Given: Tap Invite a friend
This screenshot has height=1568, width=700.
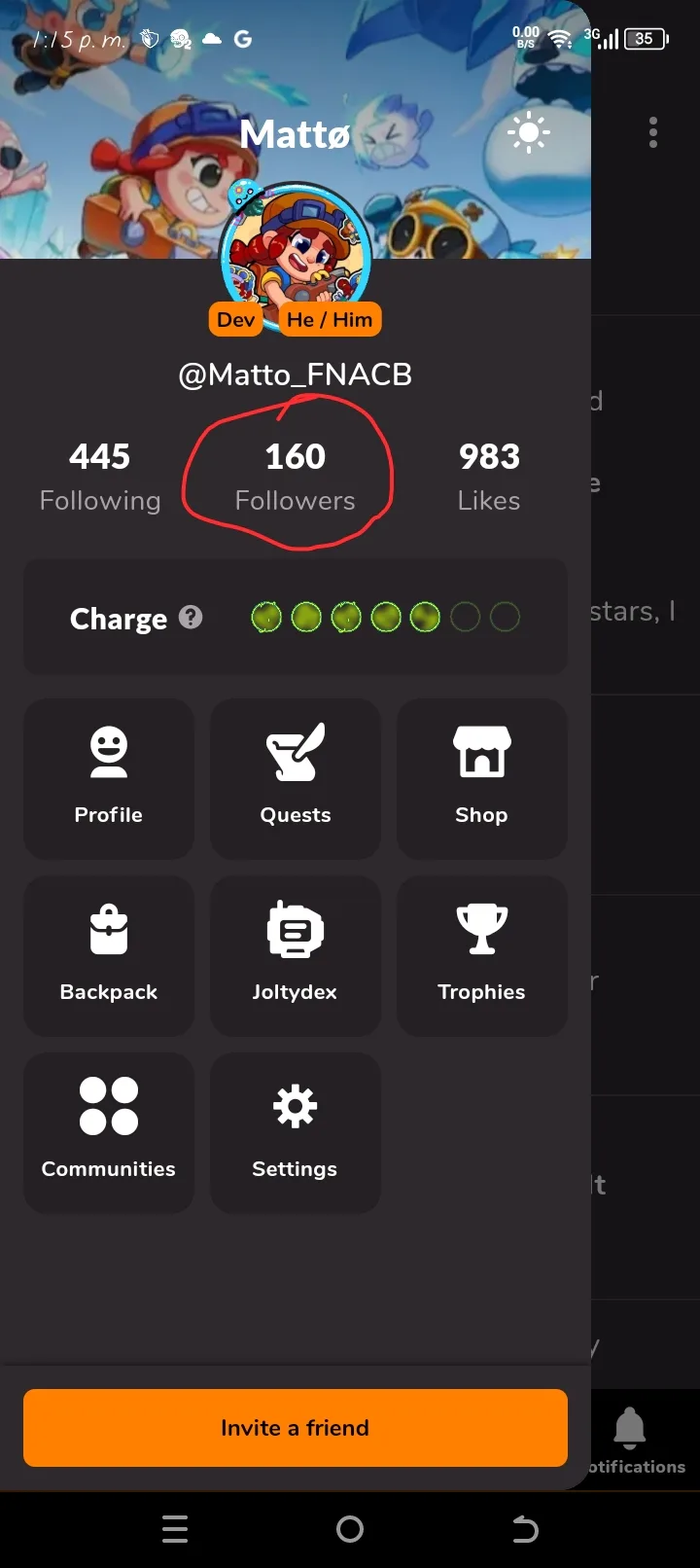Looking at the screenshot, I should 296,1428.
